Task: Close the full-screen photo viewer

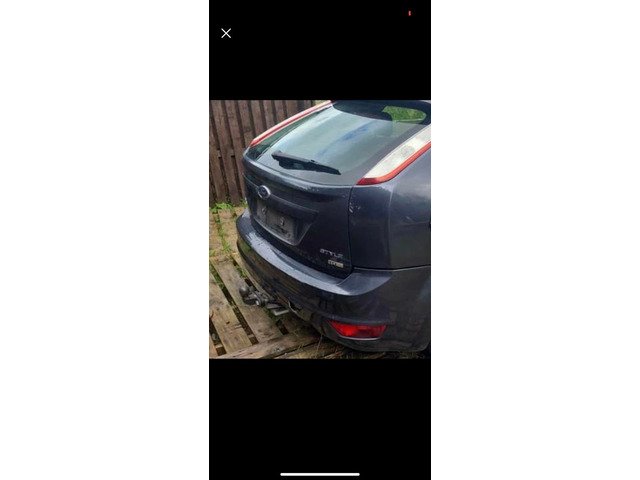Action: coord(226,33)
